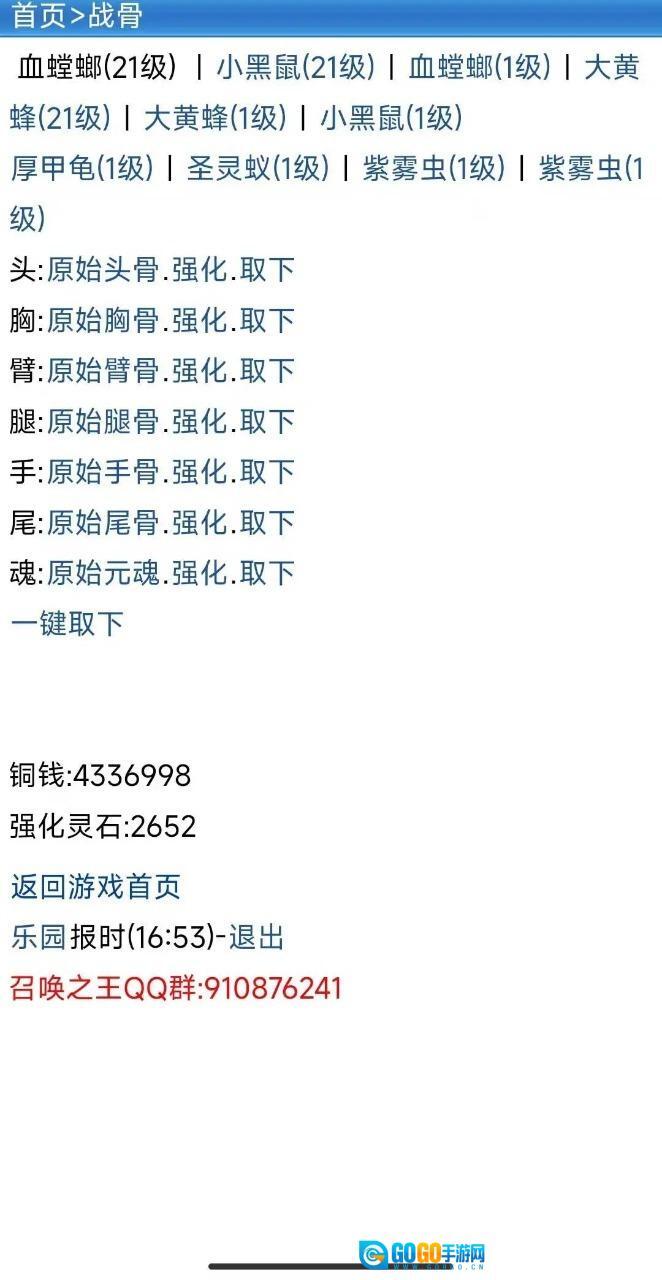Open 原始头骨 item details

tap(103, 270)
